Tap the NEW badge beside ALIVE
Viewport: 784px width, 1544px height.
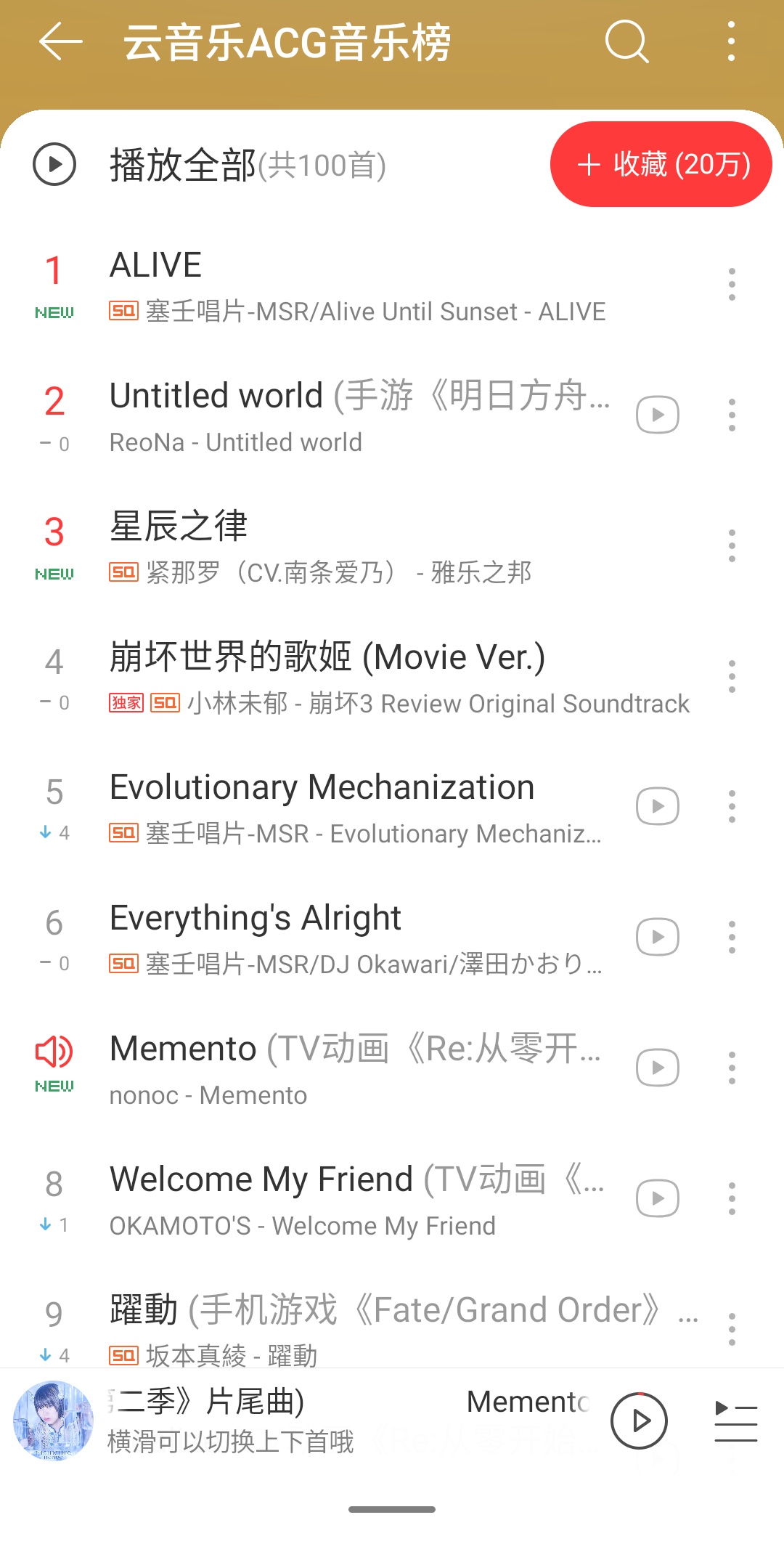(x=53, y=314)
